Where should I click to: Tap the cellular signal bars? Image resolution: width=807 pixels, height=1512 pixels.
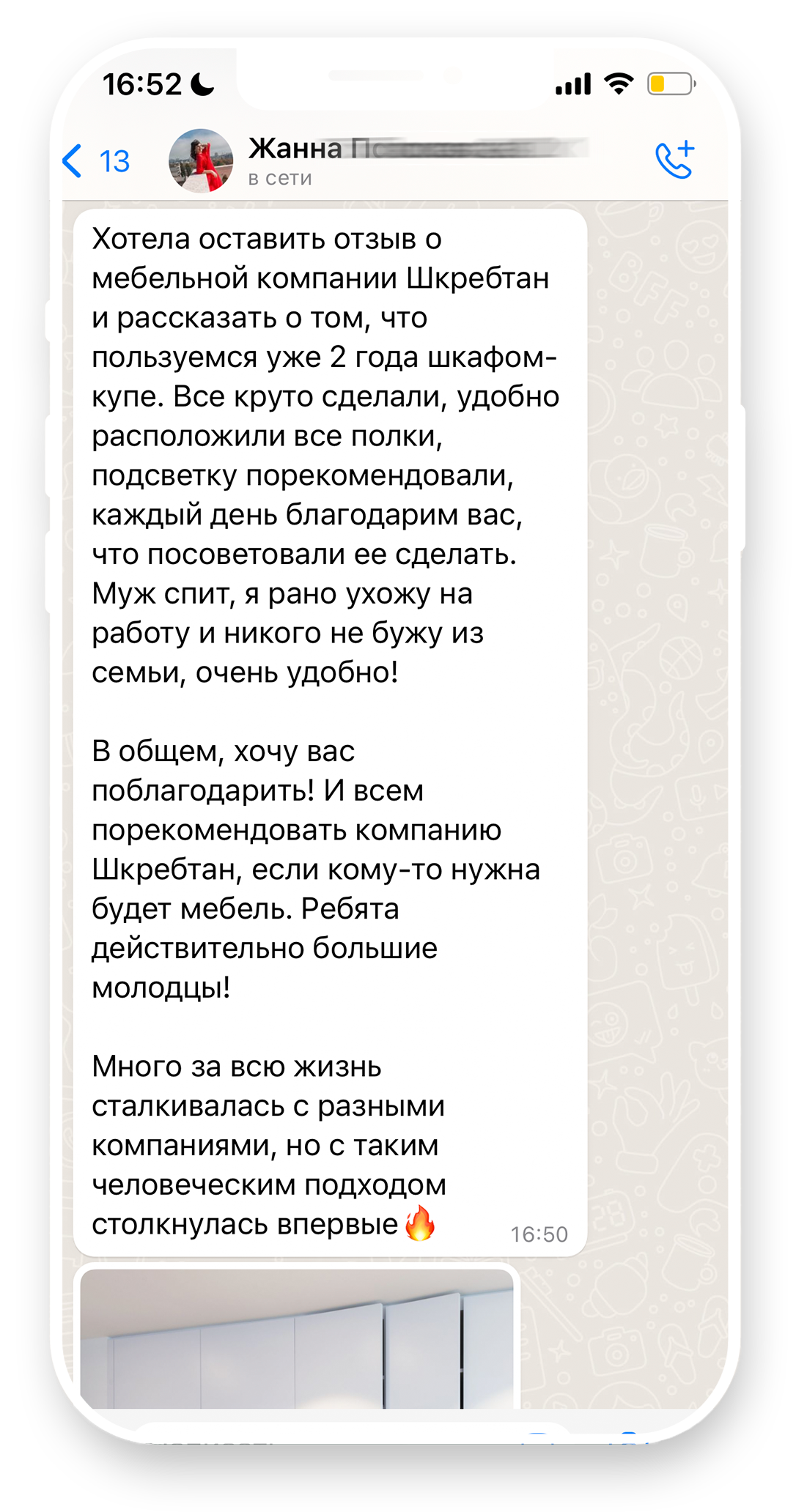click(575, 85)
